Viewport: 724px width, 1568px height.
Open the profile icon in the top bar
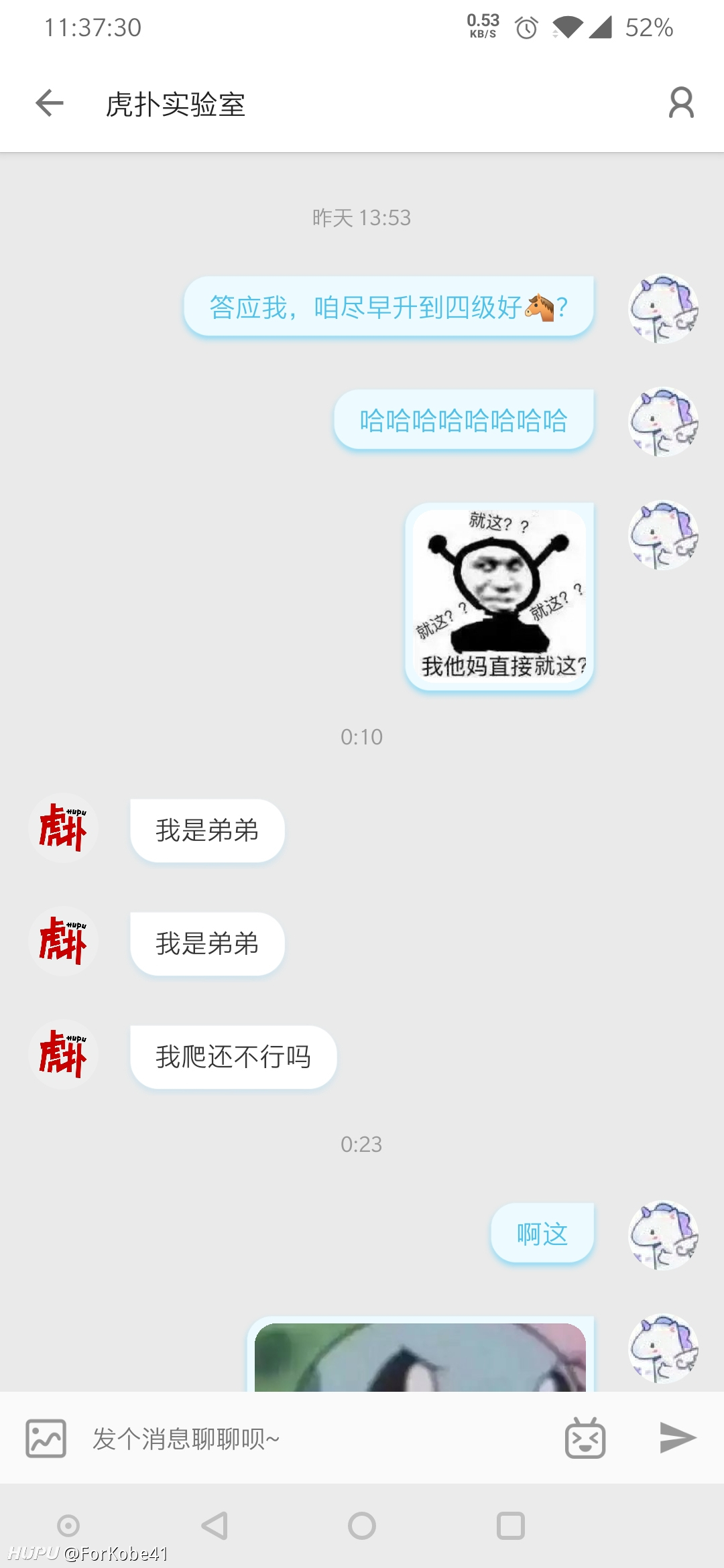[681, 103]
